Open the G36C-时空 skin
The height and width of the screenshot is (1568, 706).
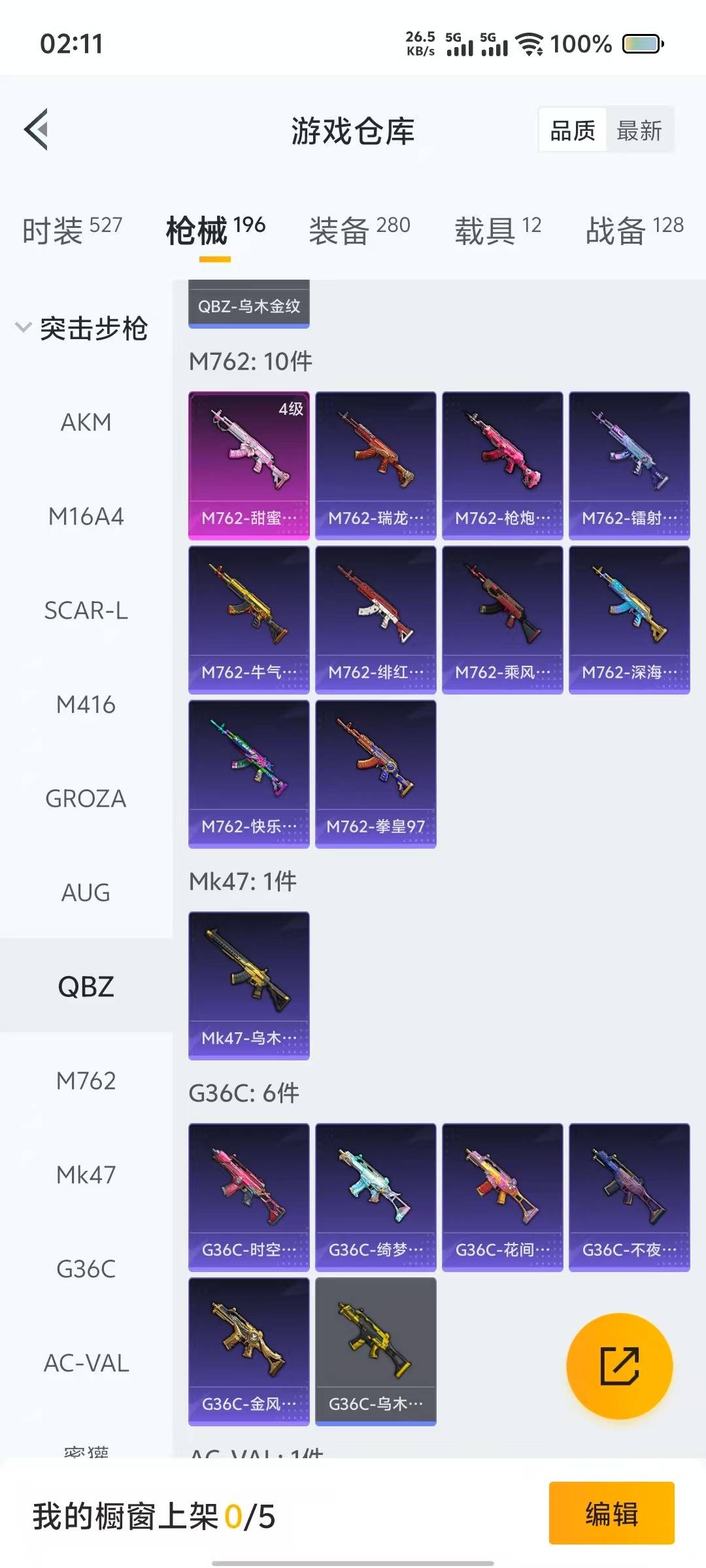point(248,1197)
